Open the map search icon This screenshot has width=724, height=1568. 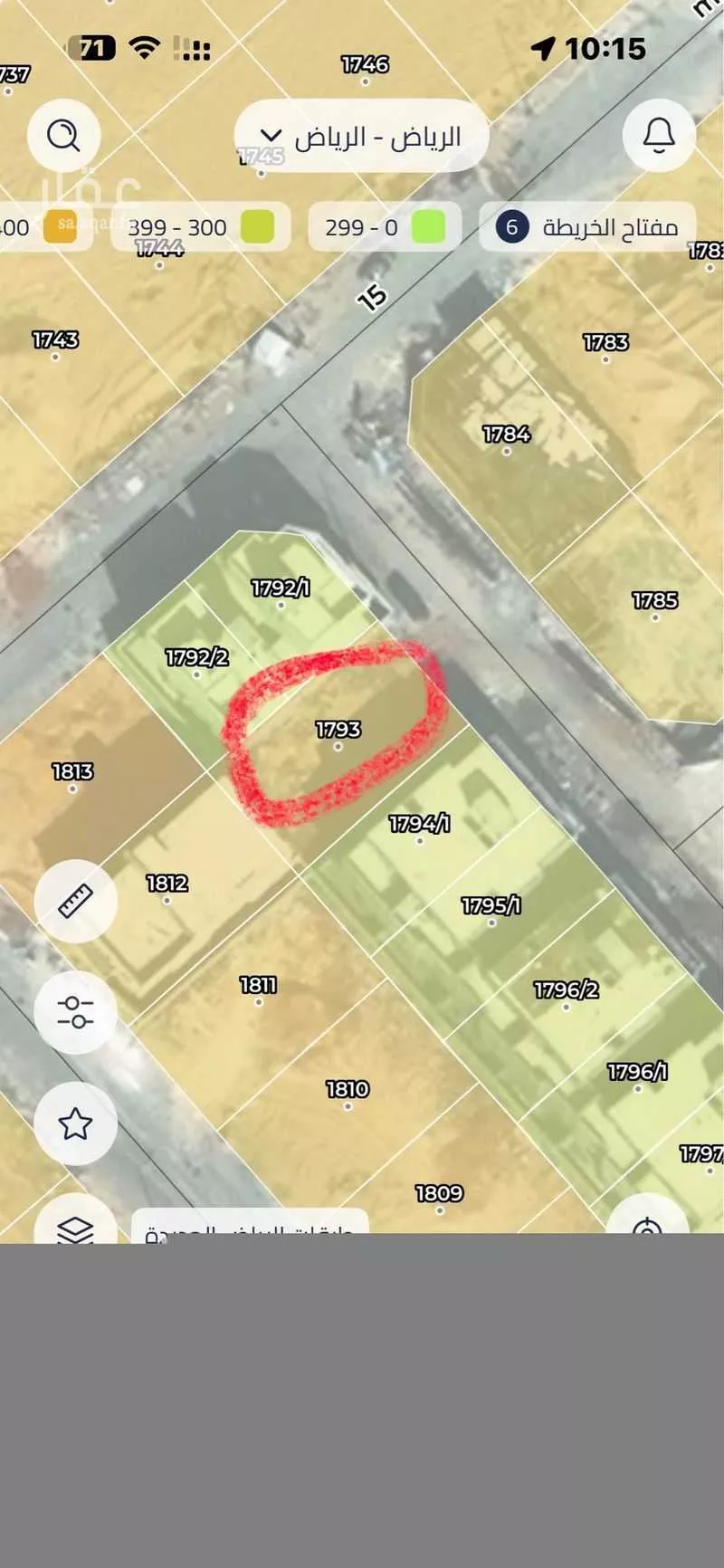63,136
